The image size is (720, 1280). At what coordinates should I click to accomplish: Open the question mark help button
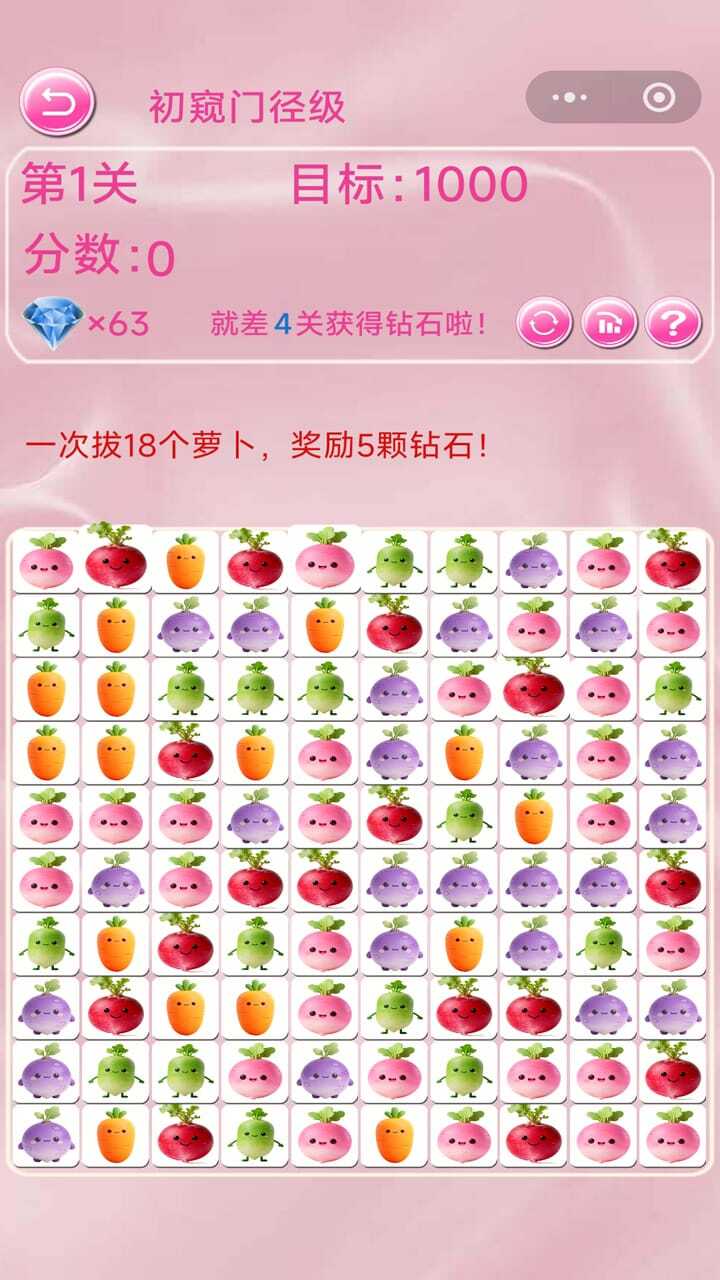[x=673, y=324]
